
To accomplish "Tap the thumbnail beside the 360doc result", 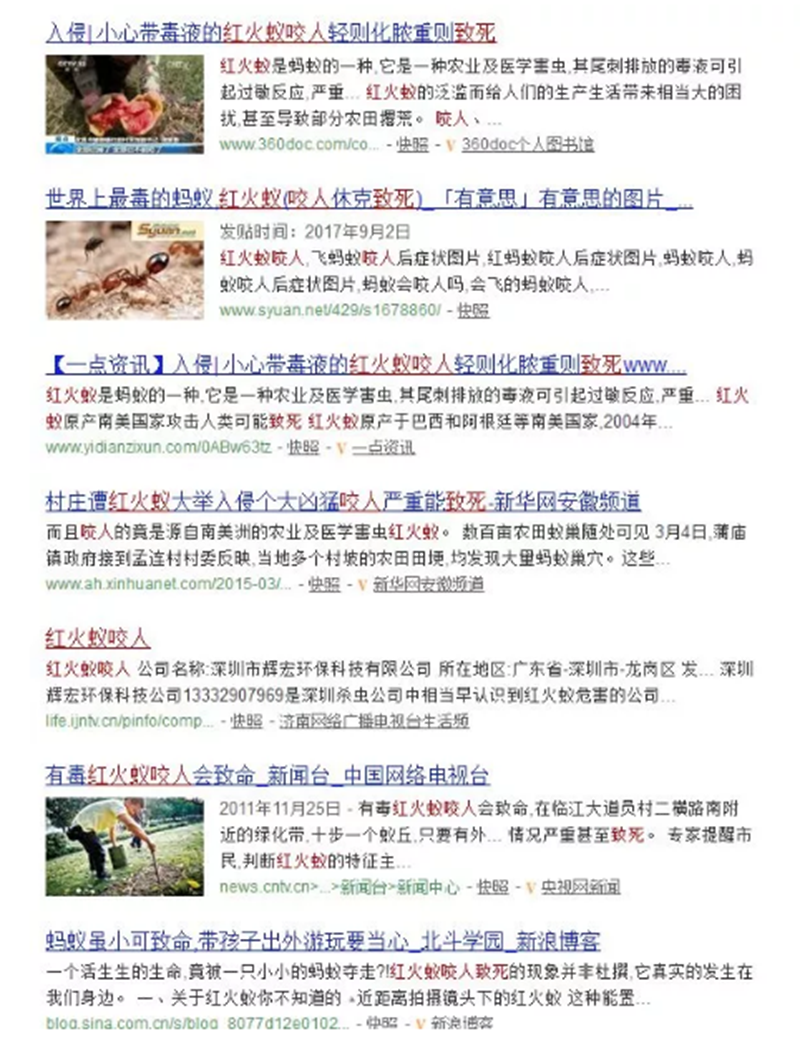I will pyautogui.click(x=124, y=104).
